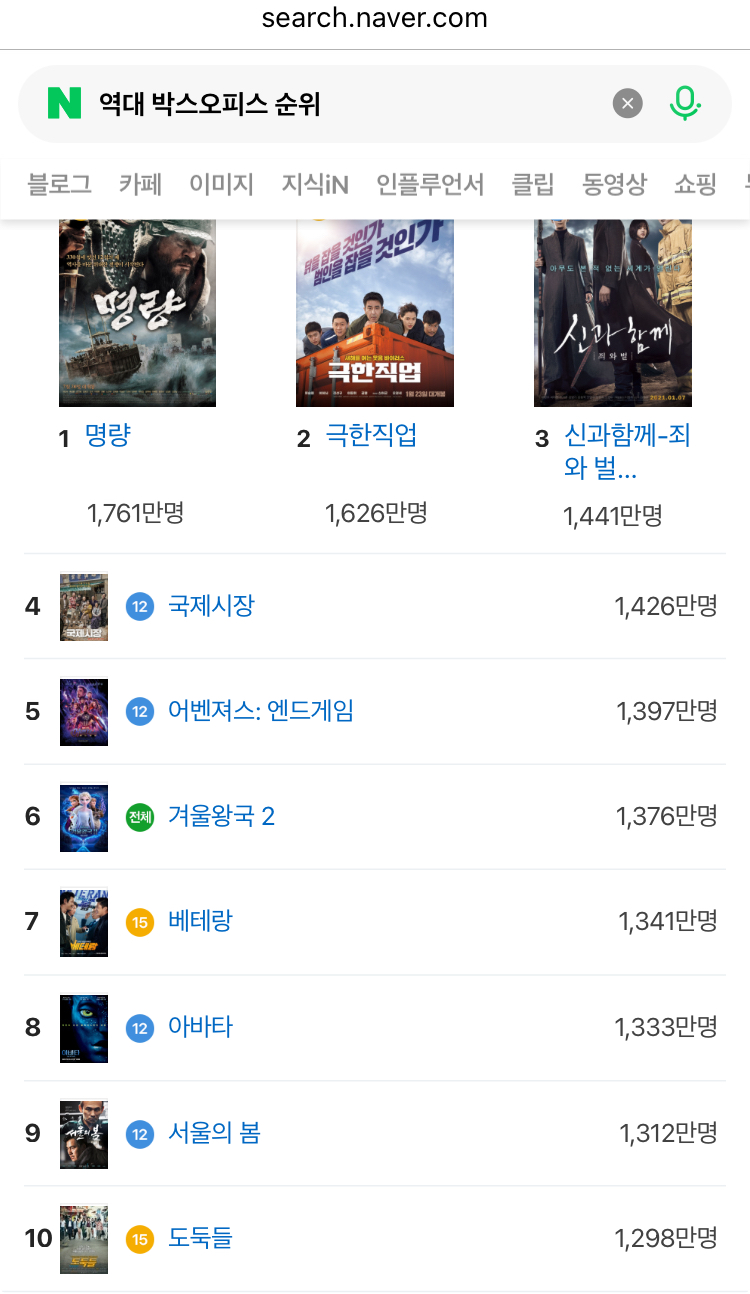
Task: Show 동영상 results
Action: click(x=614, y=184)
